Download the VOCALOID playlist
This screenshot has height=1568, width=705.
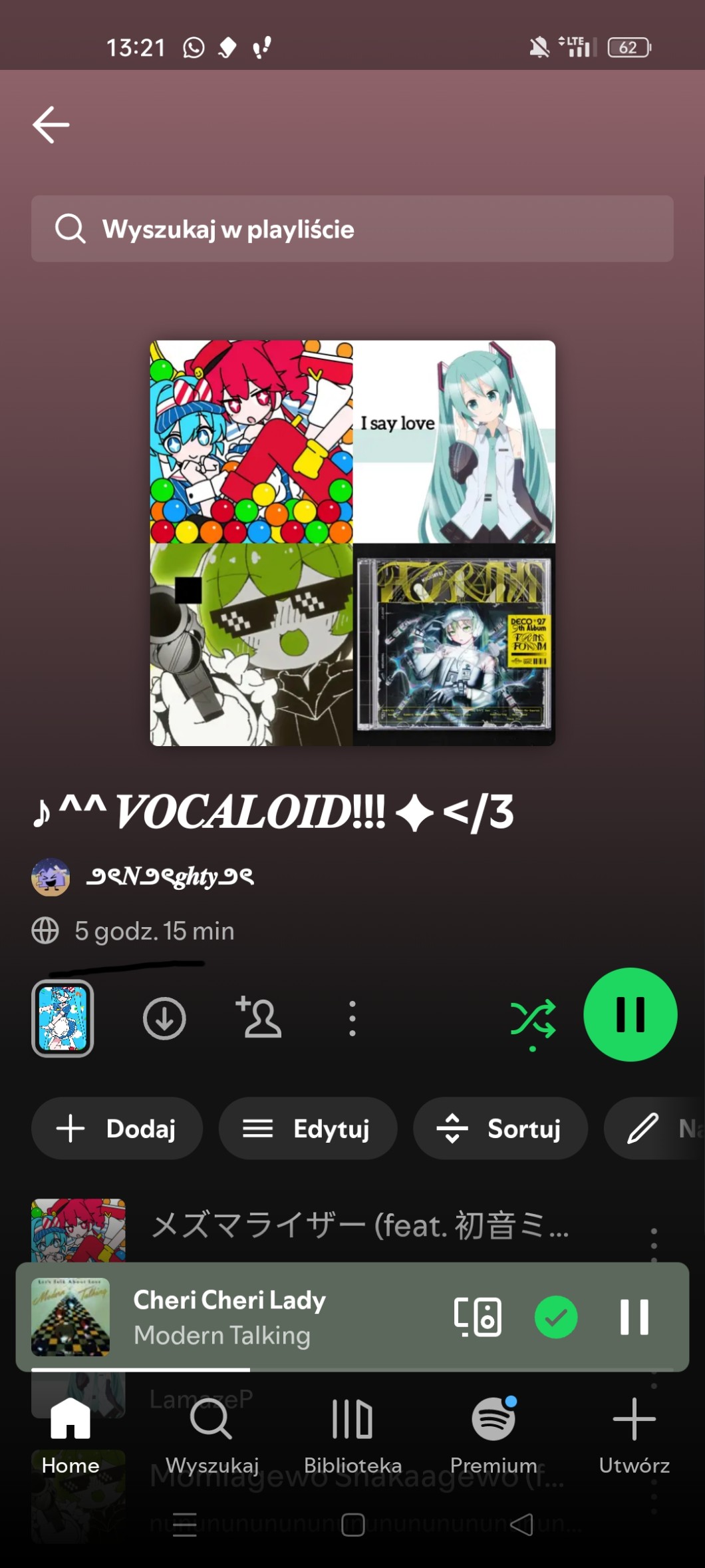click(164, 1018)
